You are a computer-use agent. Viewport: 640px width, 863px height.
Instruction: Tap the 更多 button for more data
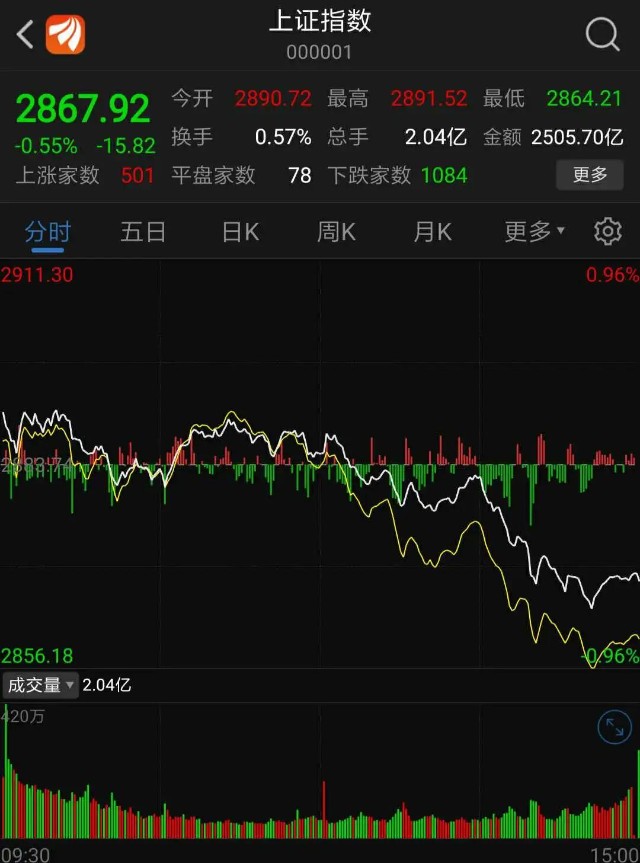click(x=590, y=175)
